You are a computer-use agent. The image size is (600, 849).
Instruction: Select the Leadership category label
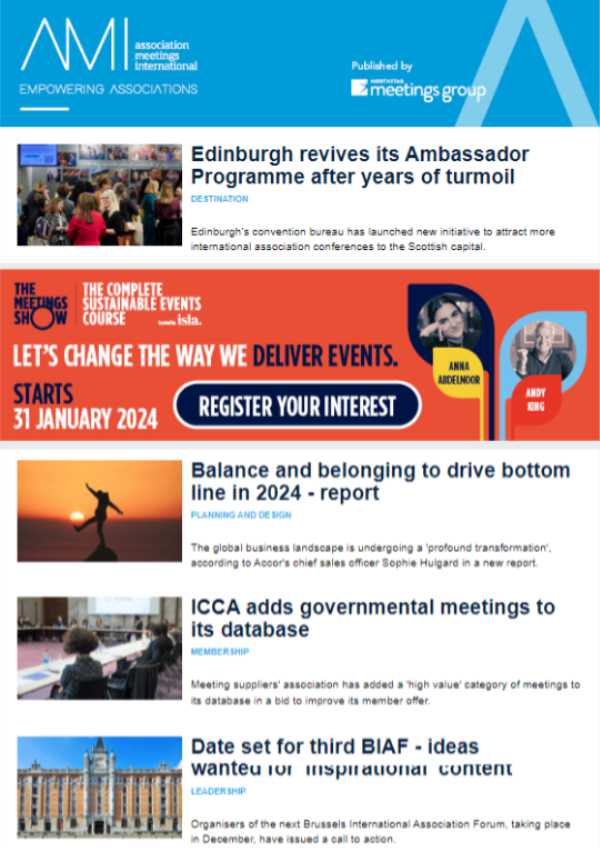pyautogui.click(x=218, y=790)
